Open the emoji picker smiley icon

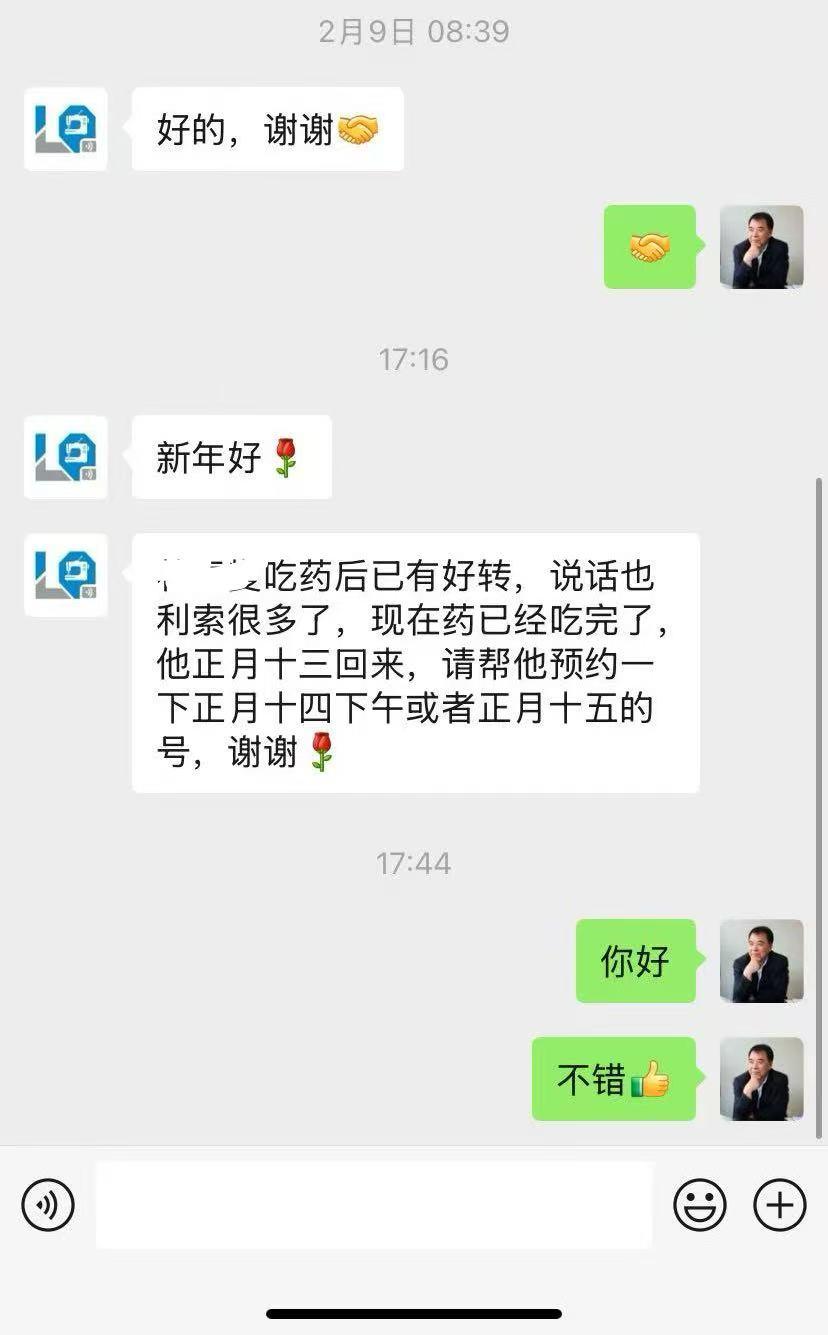click(701, 1204)
